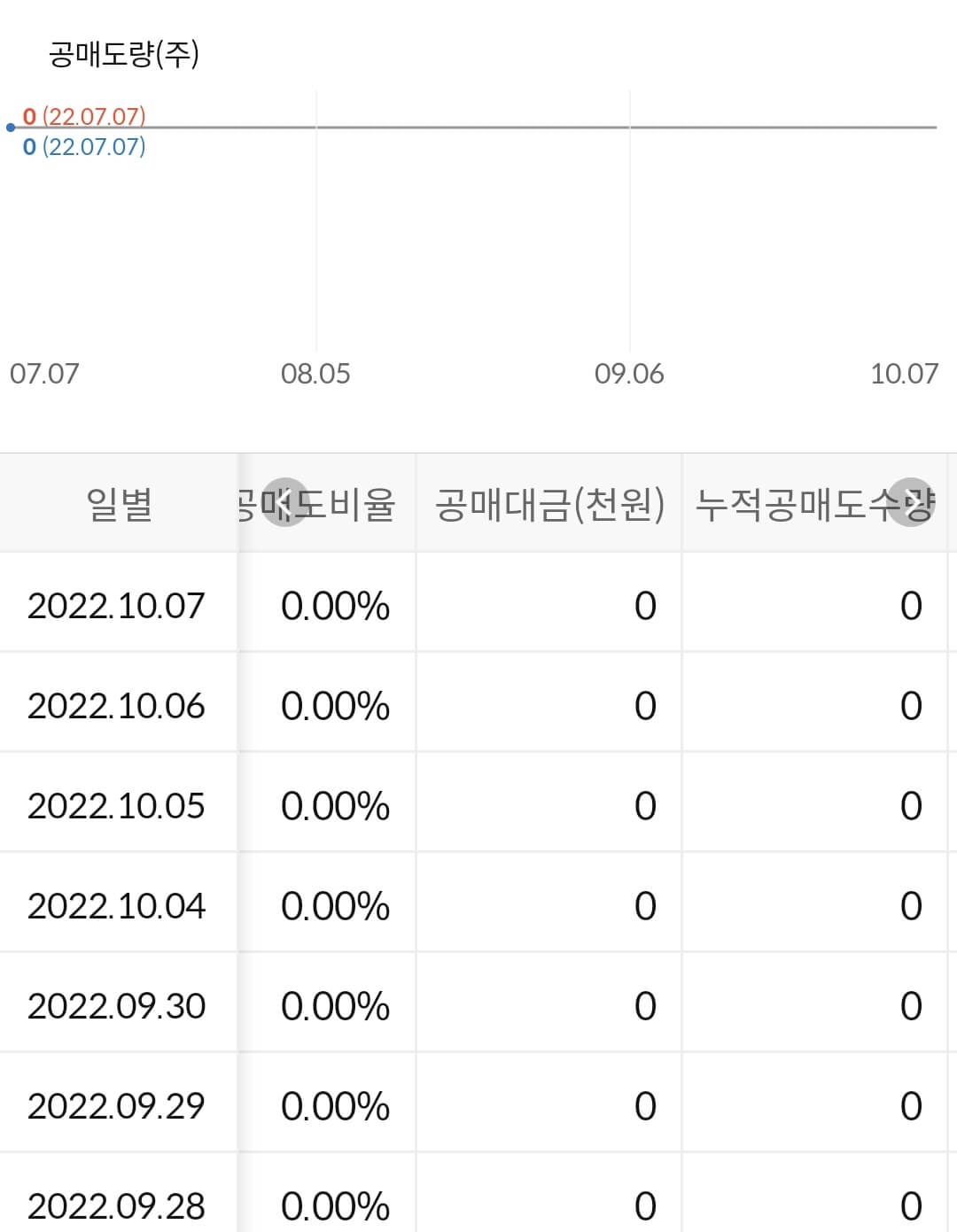Image resolution: width=957 pixels, height=1232 pixels.
Task: Click the red legend value 0 (22.07.07)
Action: coord(82,115)
